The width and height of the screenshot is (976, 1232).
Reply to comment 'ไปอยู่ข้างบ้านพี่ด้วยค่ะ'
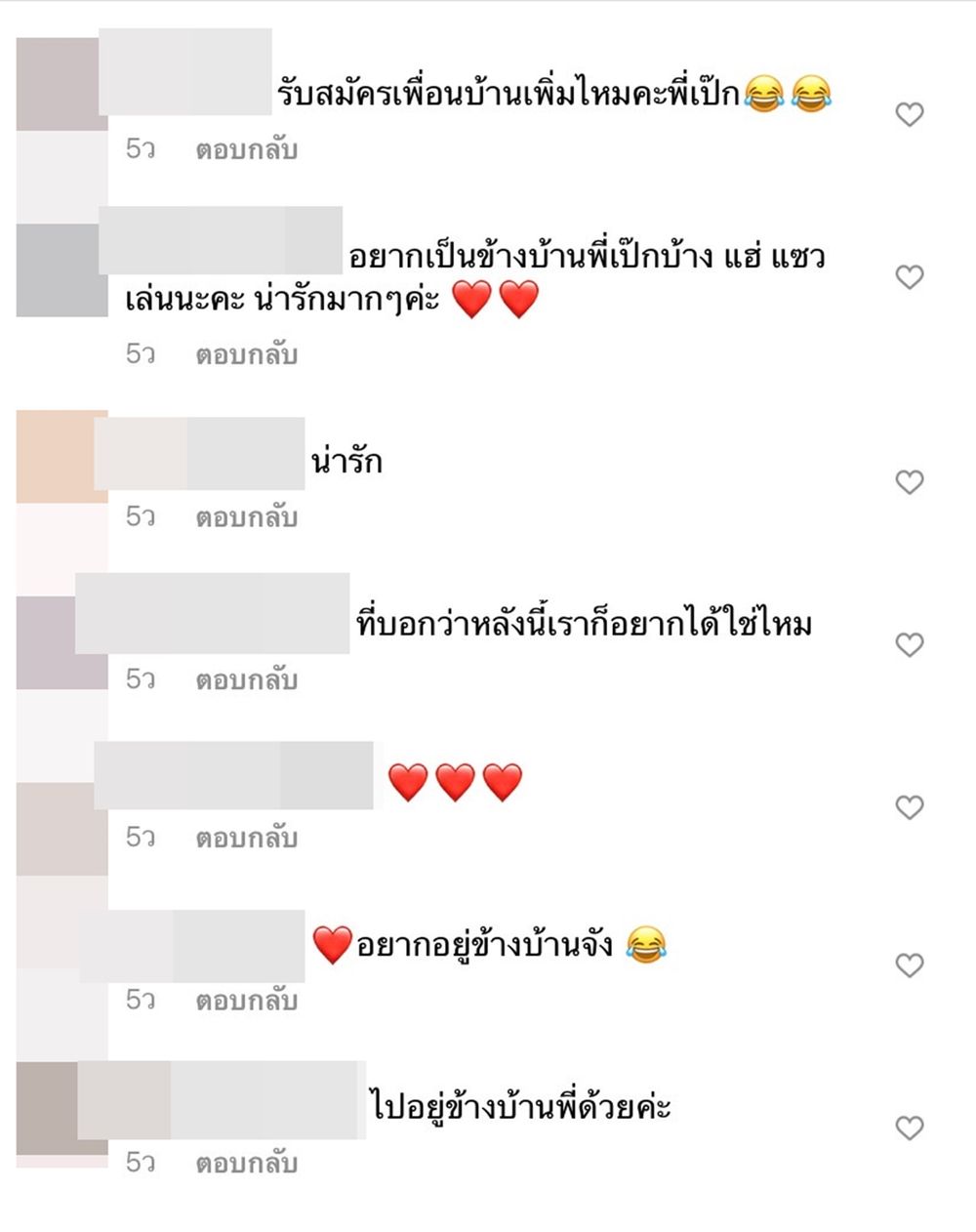point(246,1164)
